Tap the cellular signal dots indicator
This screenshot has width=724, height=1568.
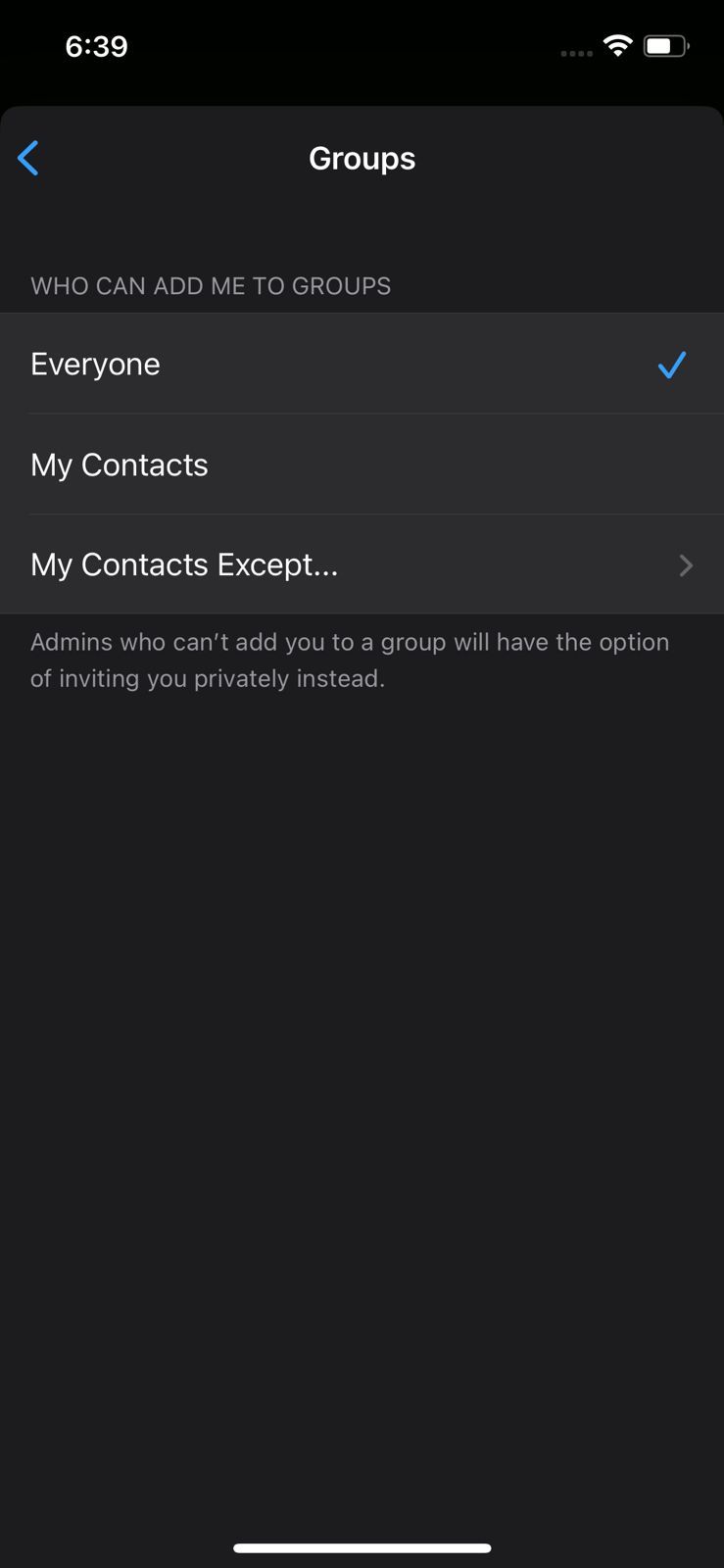pyautogui.click(x=575, y=51)
